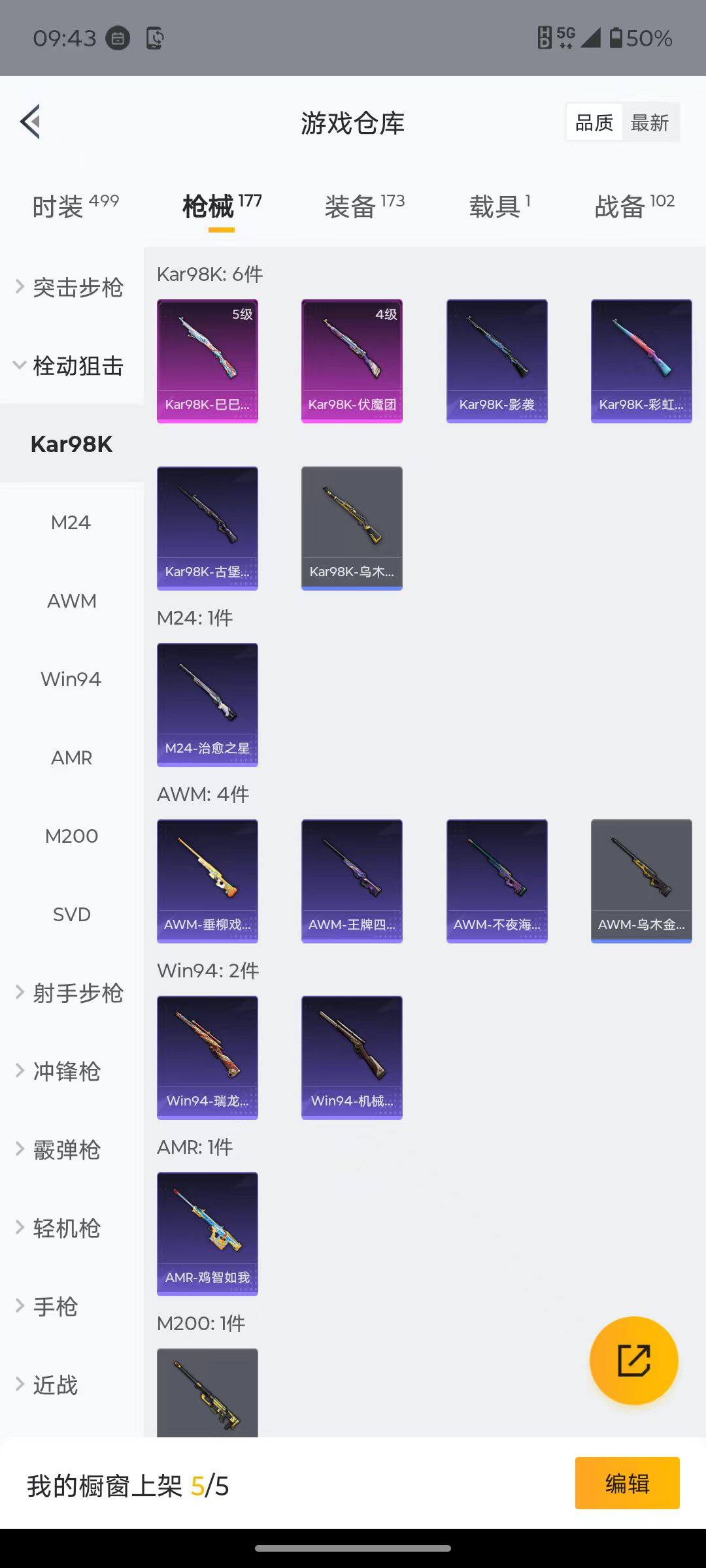Screen dimensions: 706x1568
Task: Go back using the top arrow
Action: tap(31, 122)
